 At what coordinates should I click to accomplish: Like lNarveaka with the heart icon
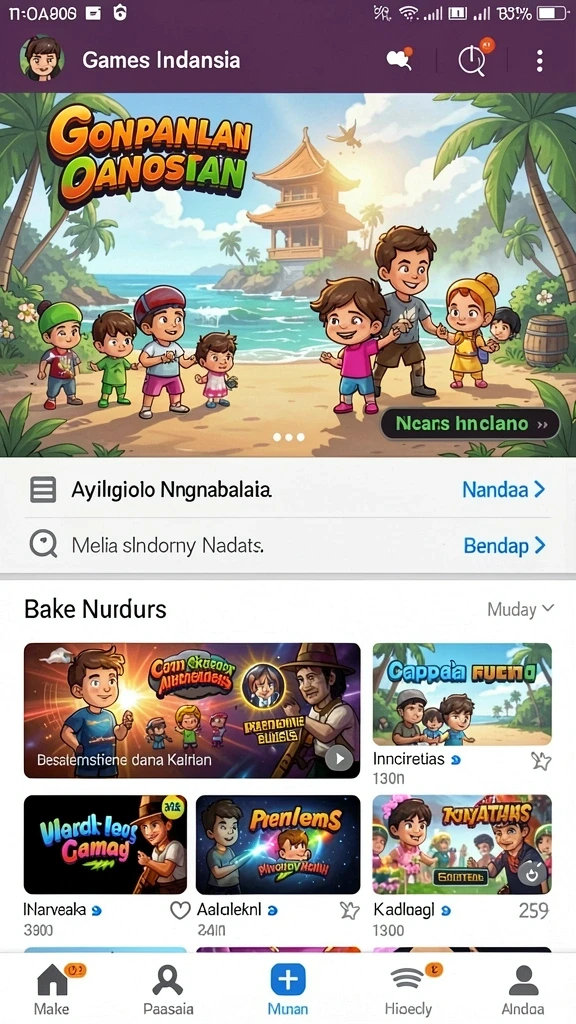(179, 910)
